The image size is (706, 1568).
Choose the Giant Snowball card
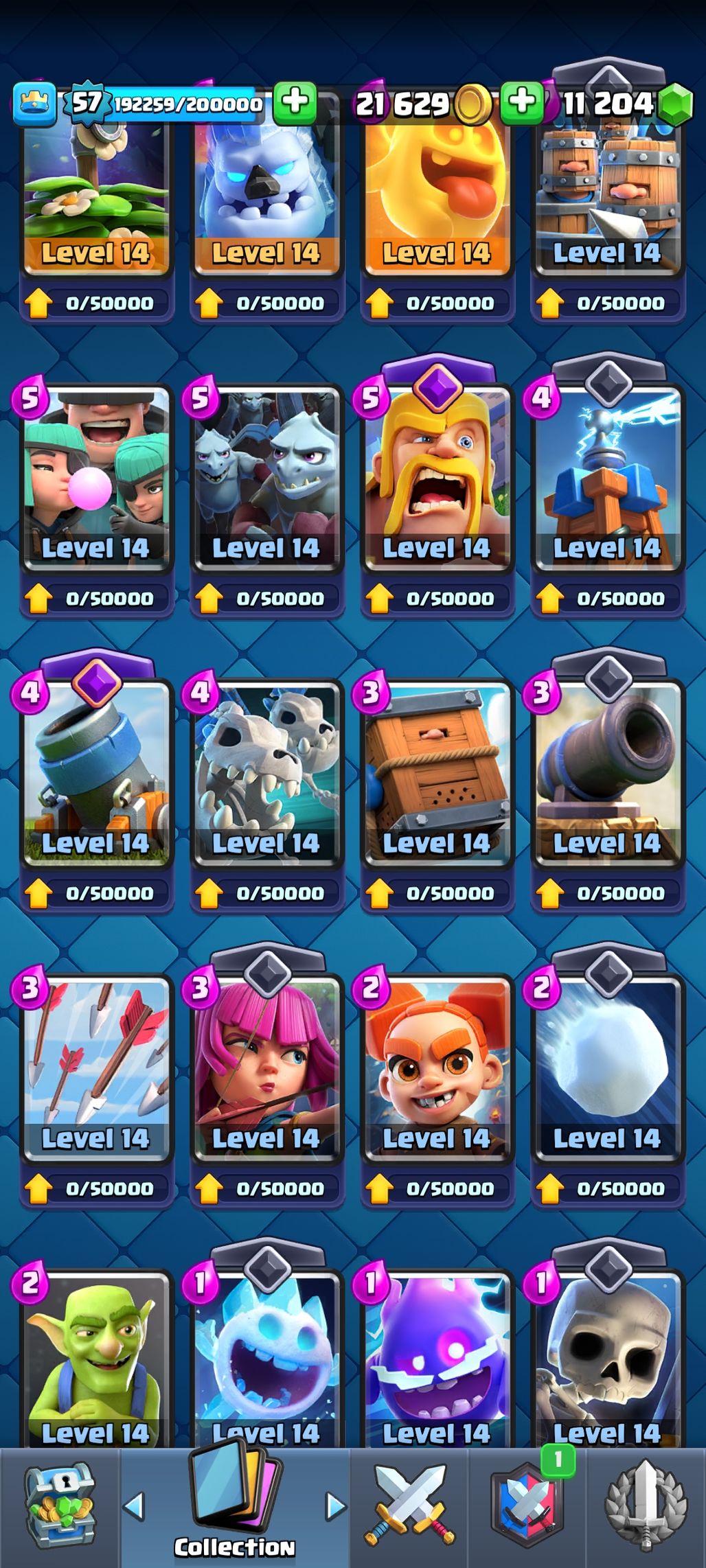[607, 1071]
